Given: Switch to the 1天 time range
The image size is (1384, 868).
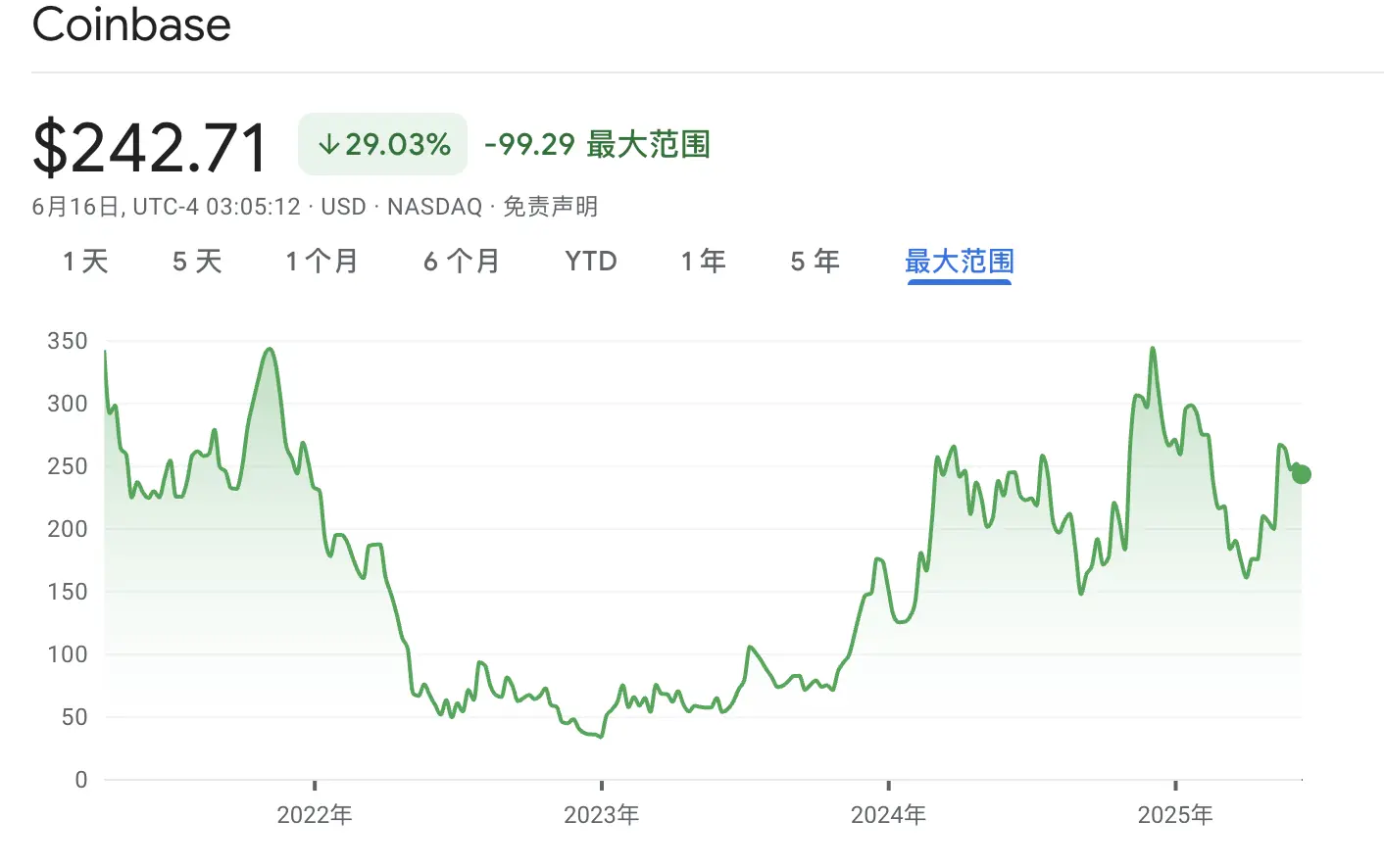Looking at the screenshot, I should 85,262.
